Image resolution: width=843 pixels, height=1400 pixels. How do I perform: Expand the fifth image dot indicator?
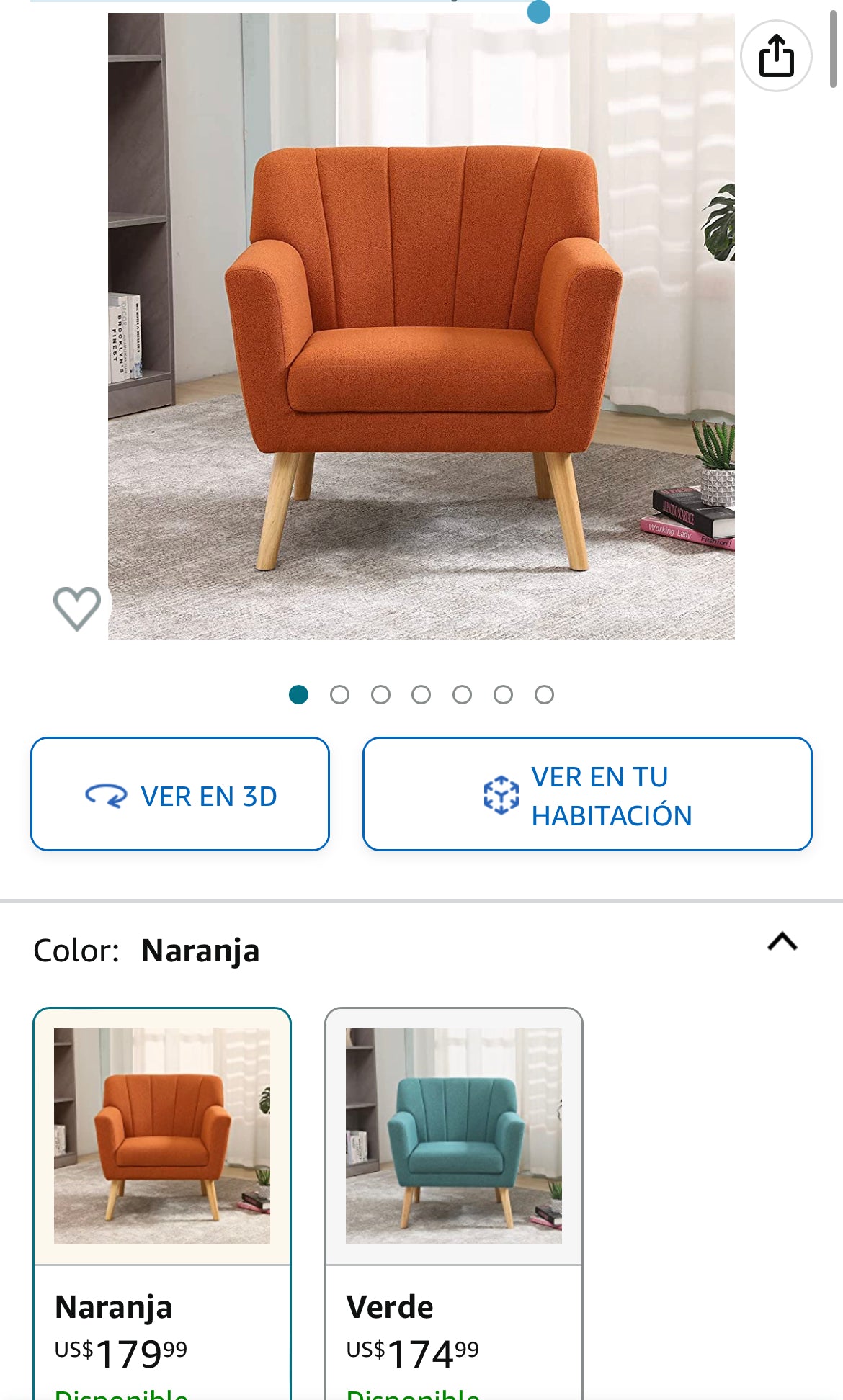click(x=460, y=695)
